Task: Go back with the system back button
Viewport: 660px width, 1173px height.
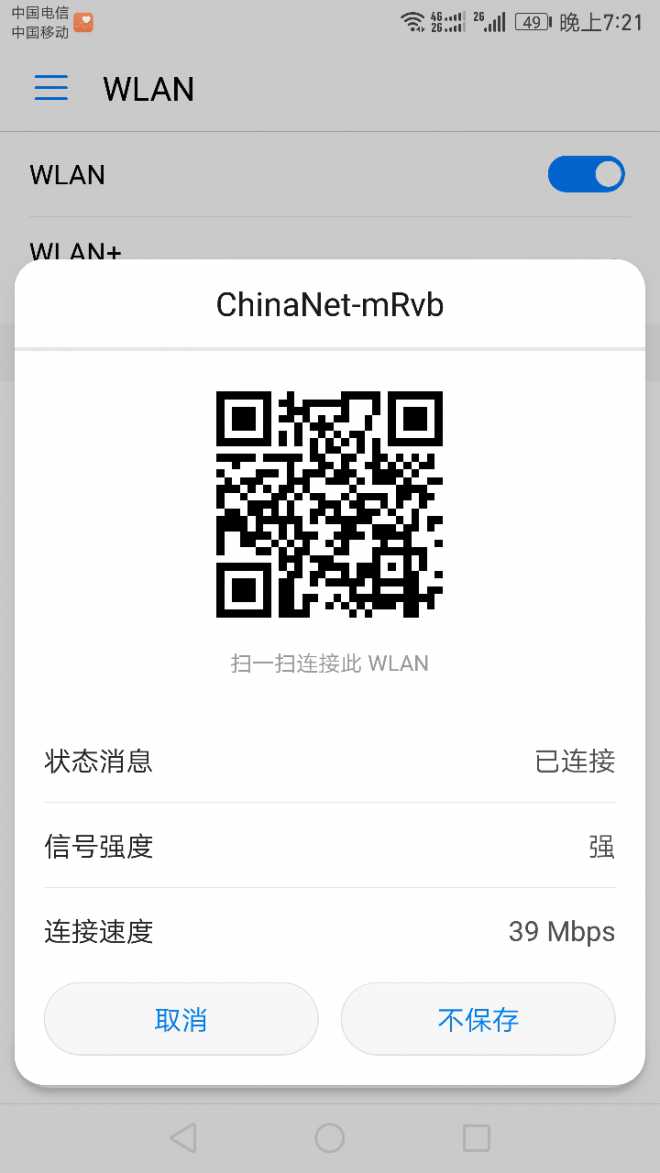Action: pyautogui.click(x=183, y=1138)
